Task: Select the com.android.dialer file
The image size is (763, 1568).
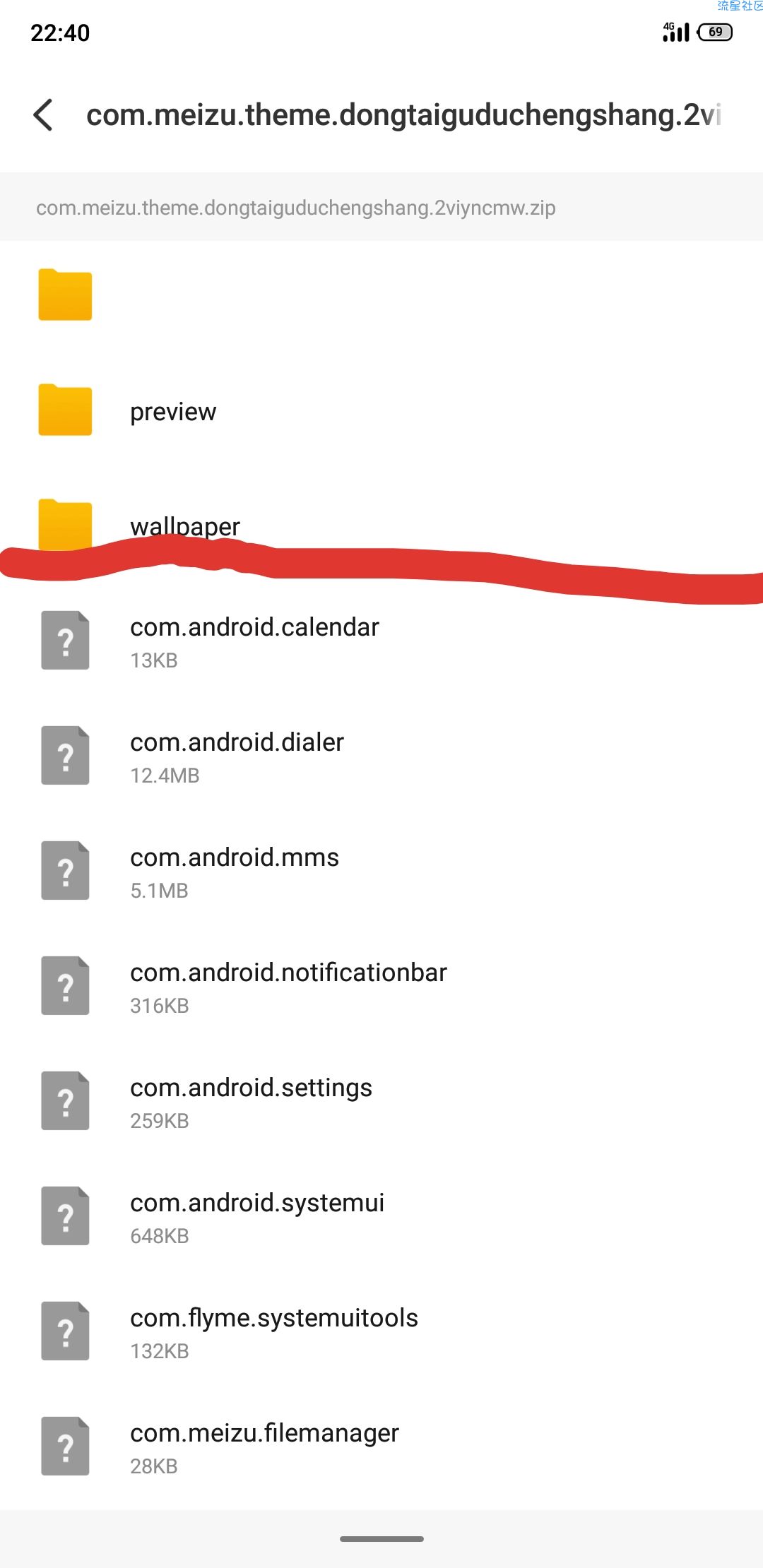Action: tap(381, 756)
